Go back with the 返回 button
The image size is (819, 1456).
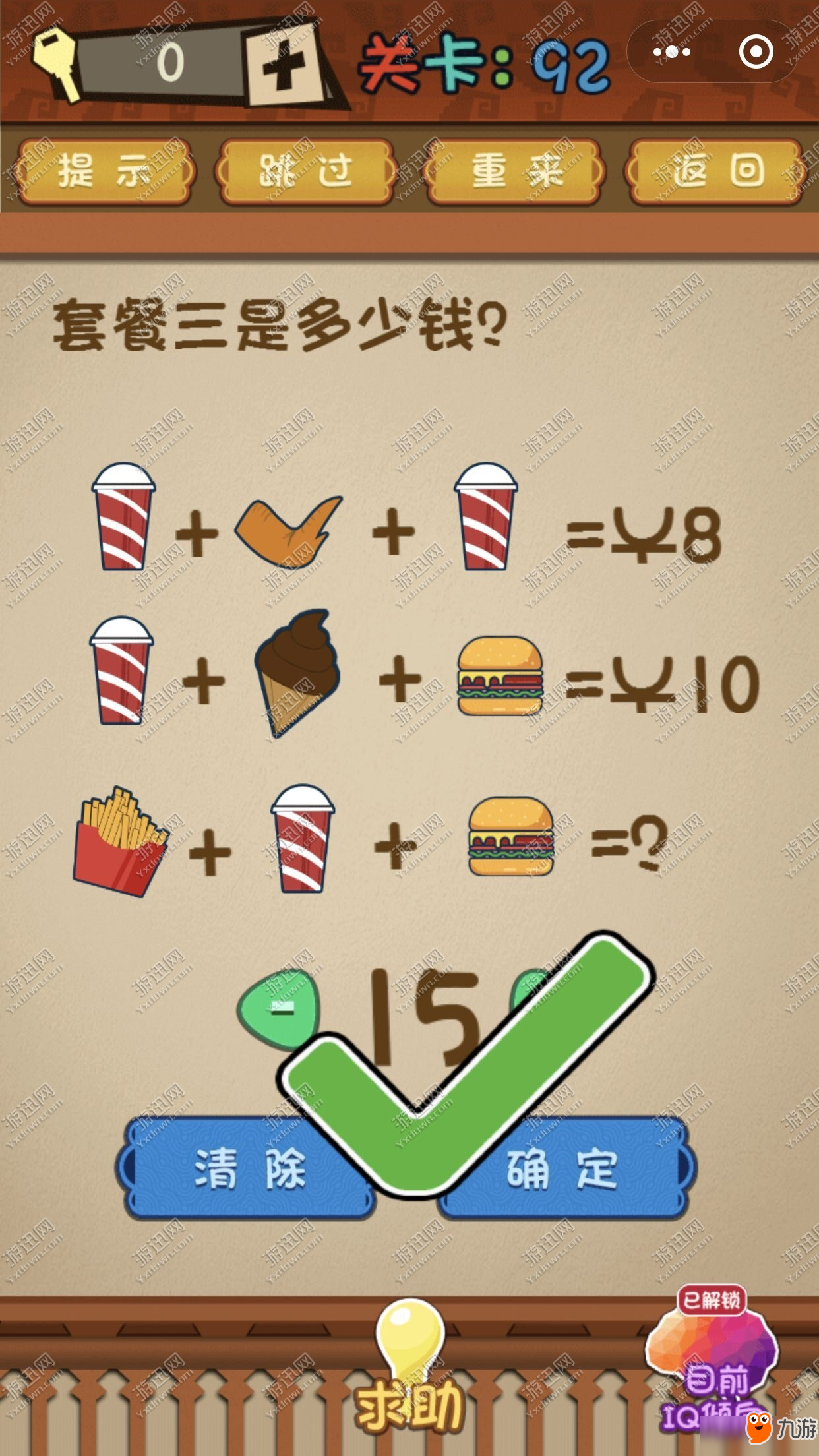click(717, 171)
